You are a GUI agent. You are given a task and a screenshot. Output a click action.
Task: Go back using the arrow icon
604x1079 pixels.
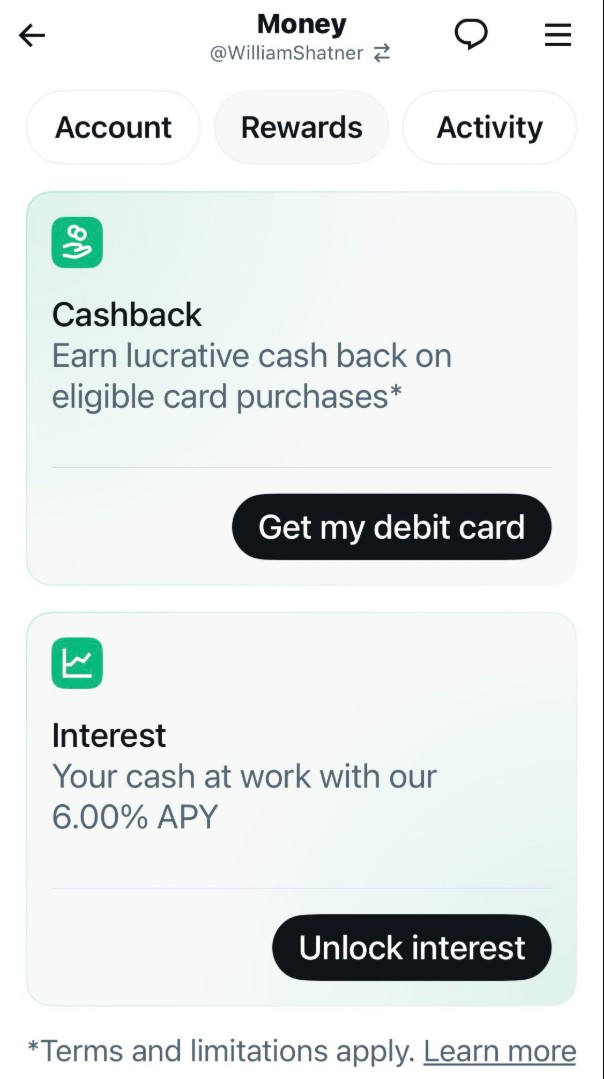(32, 36)
